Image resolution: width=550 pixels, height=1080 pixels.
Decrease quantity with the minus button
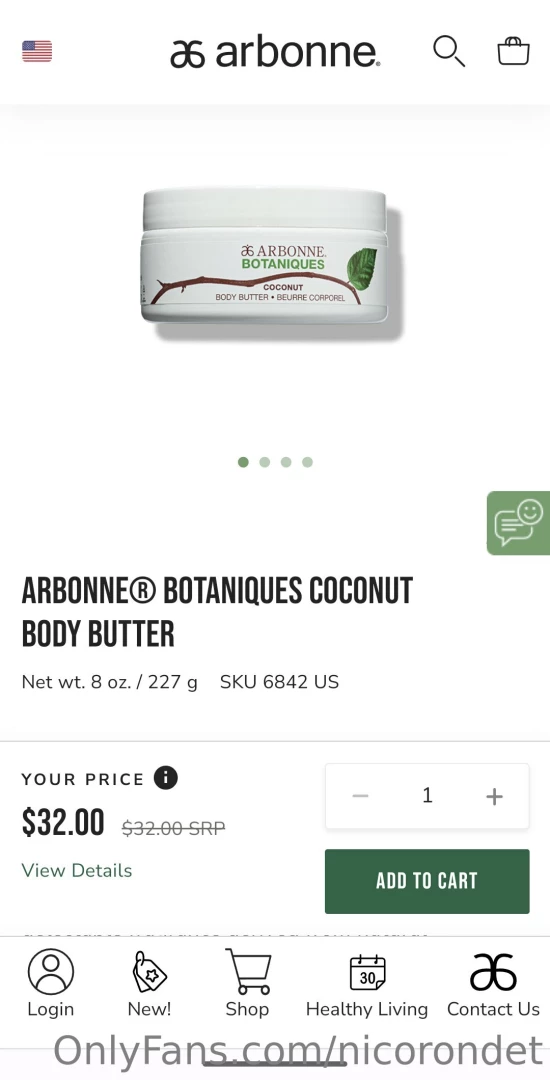(360, 796)
